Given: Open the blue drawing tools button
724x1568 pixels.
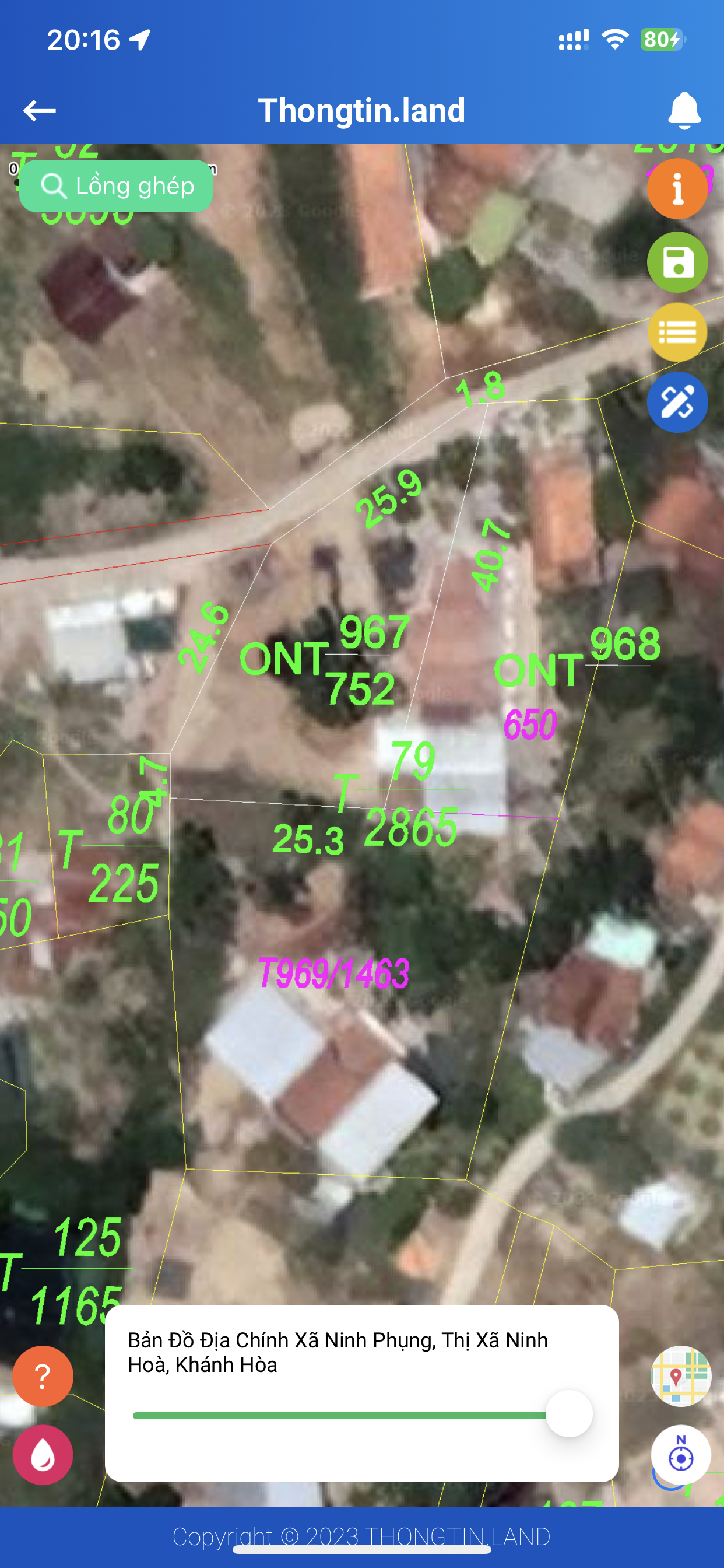Looking at the screenshot, I should (677, 402).
